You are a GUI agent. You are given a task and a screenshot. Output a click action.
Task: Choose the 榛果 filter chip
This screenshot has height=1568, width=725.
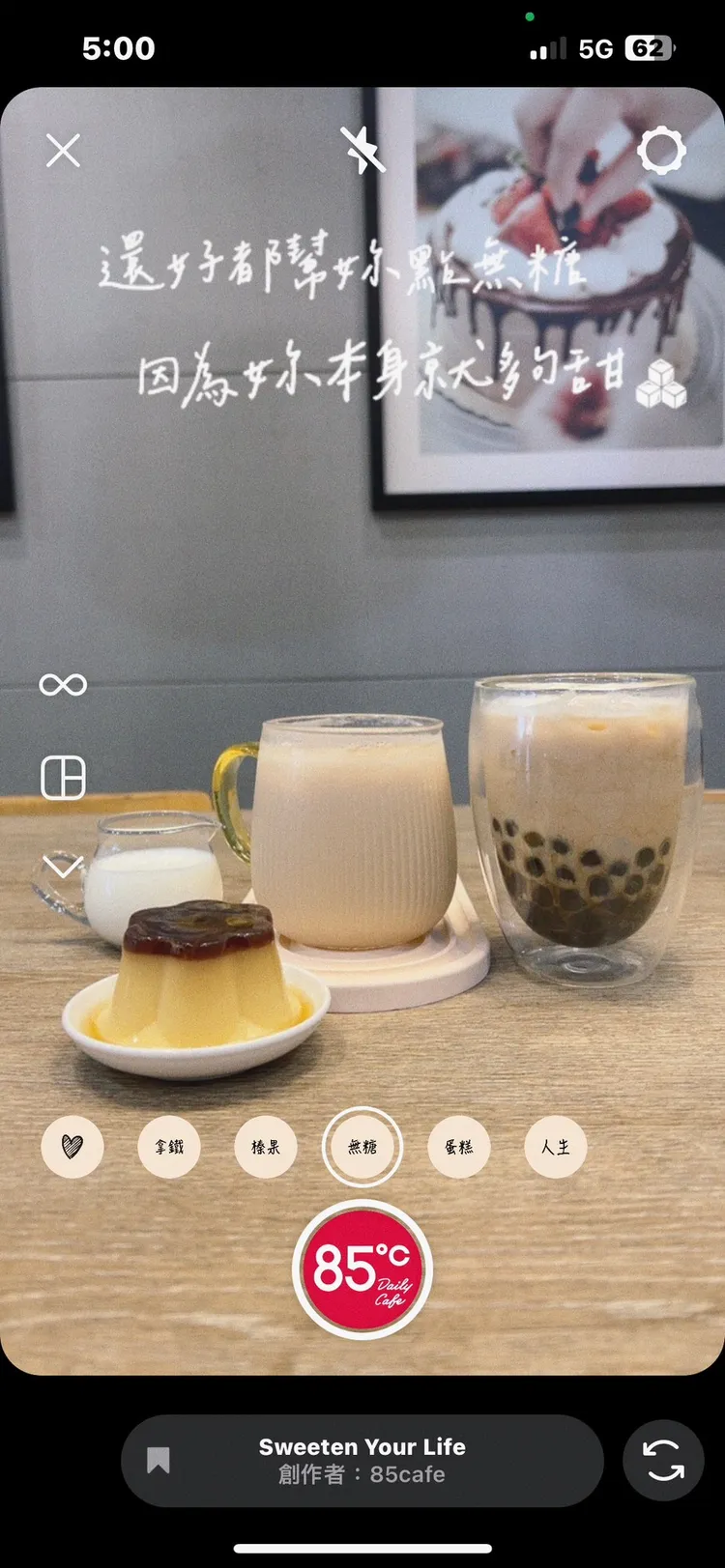(x=266, y=1147)
